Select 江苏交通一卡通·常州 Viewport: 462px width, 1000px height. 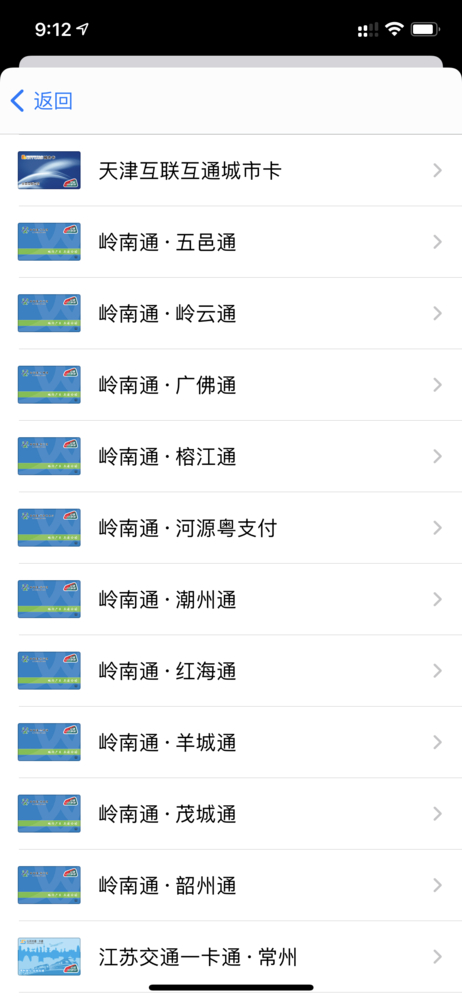pos(231,956)
